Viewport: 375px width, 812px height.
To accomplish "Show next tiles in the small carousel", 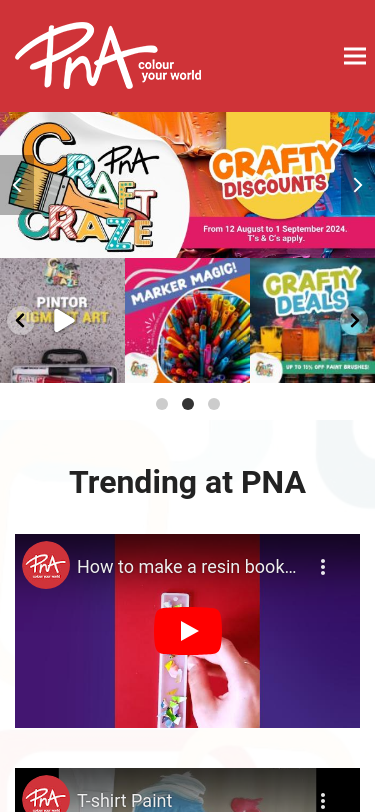I will coord(354,321).
